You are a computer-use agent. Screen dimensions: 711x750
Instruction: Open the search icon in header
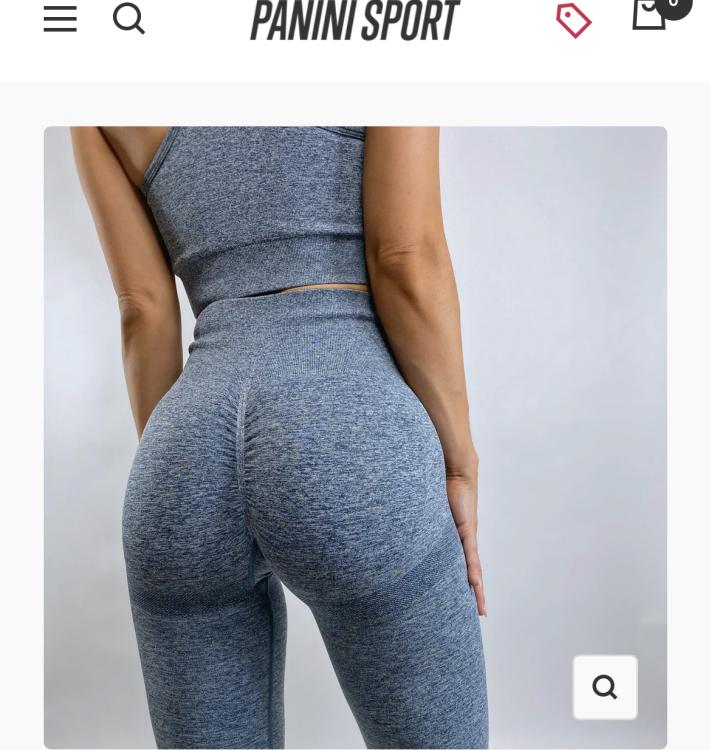pyautogui.click(x=129, y=19)
